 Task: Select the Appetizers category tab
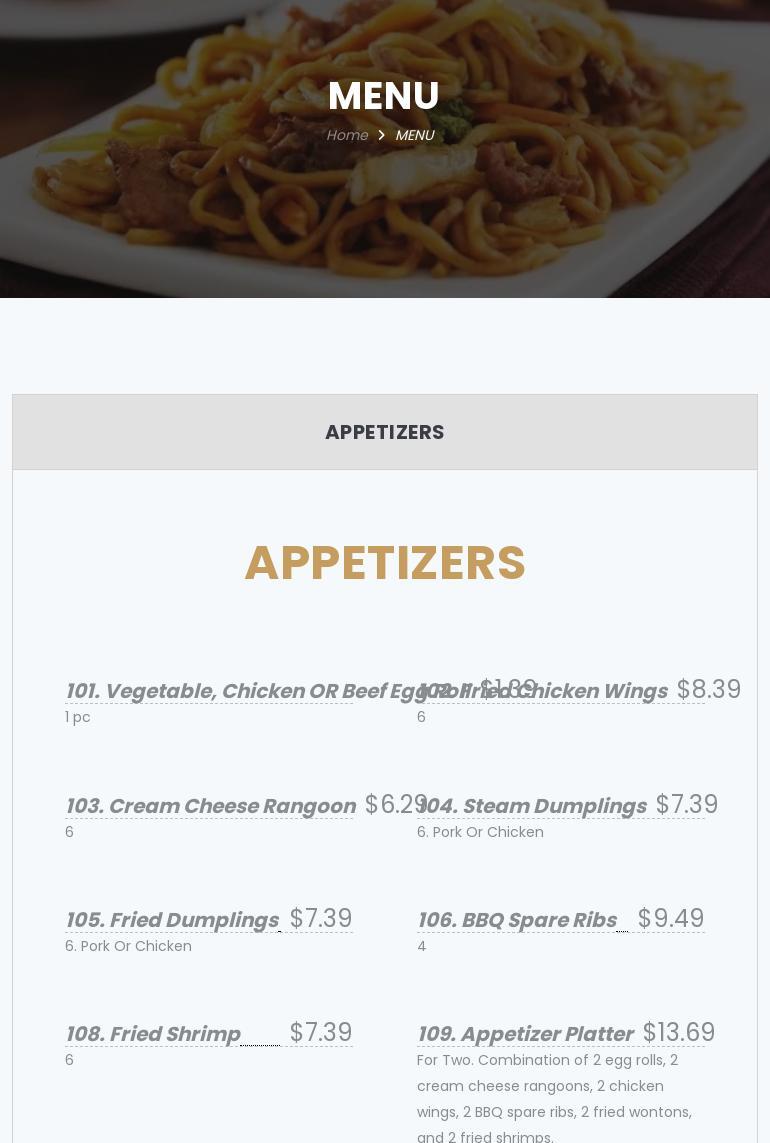[x=384, y=432]
